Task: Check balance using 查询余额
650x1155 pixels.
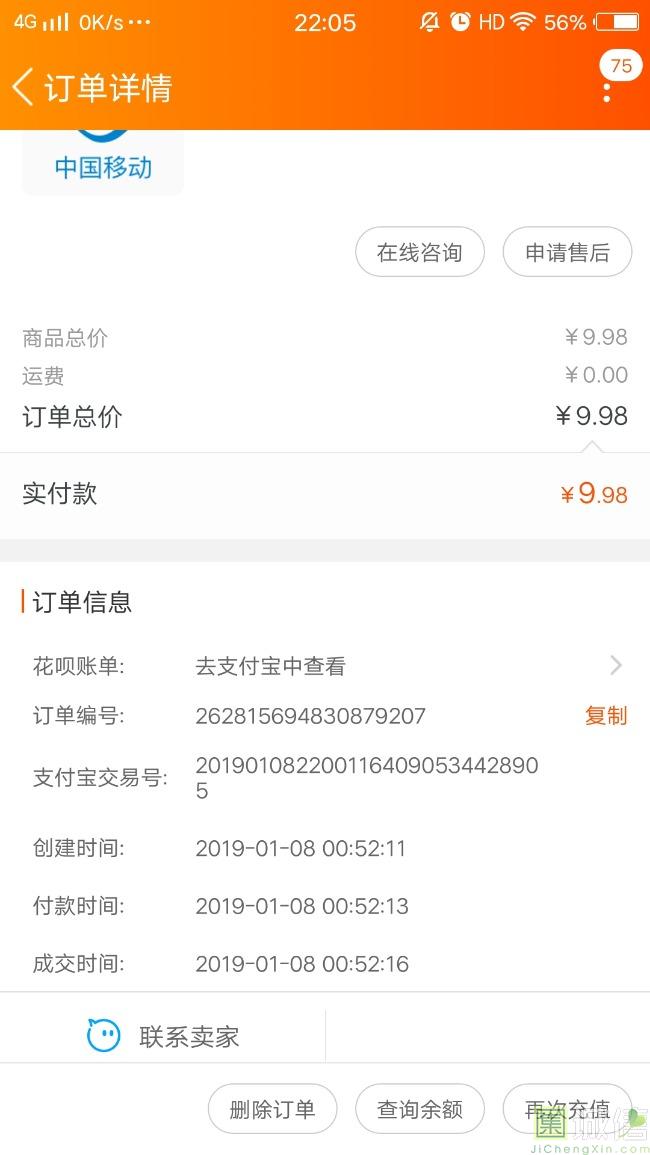Action: click(x=420, y=1109)
